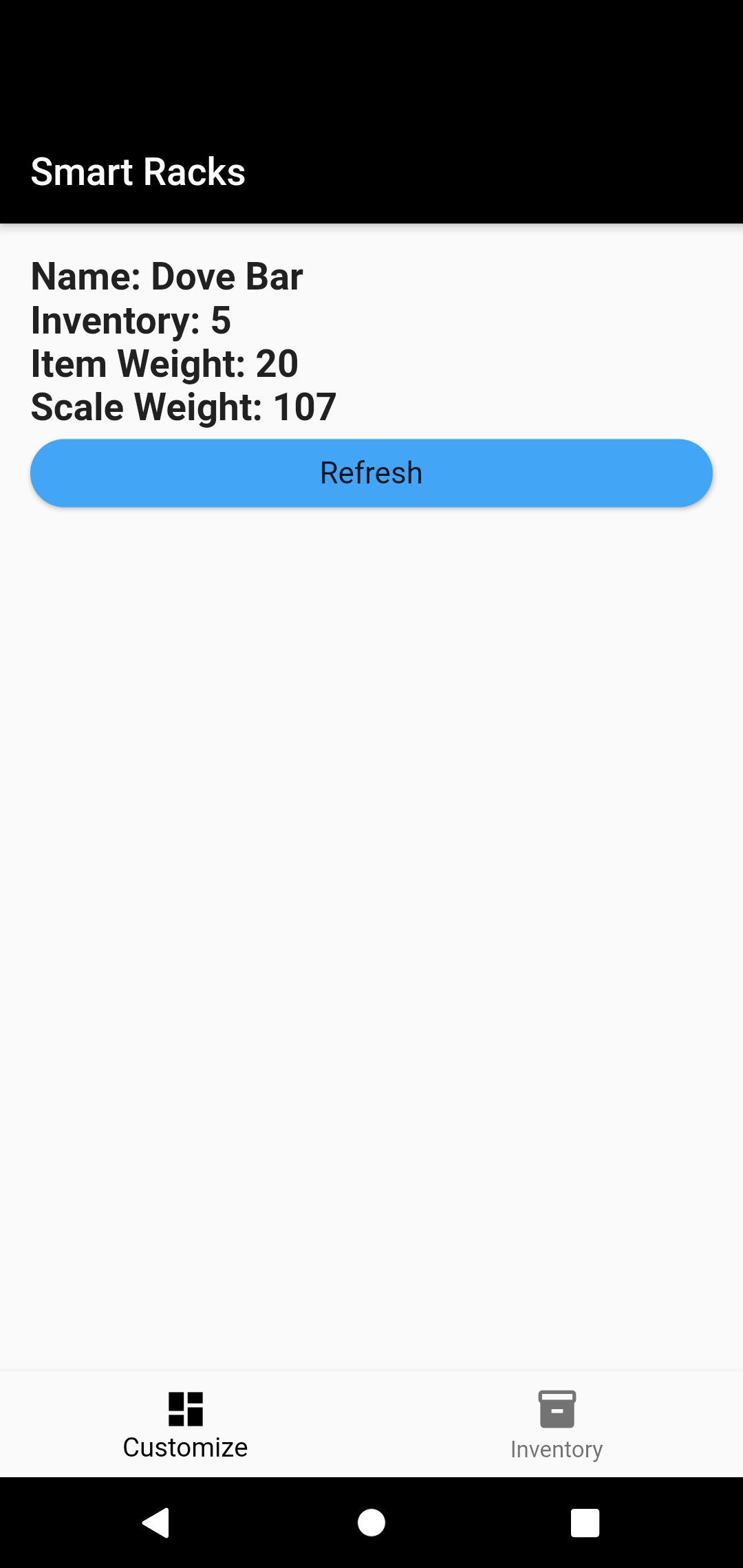Select the Customize tab

pos(185,1424)
